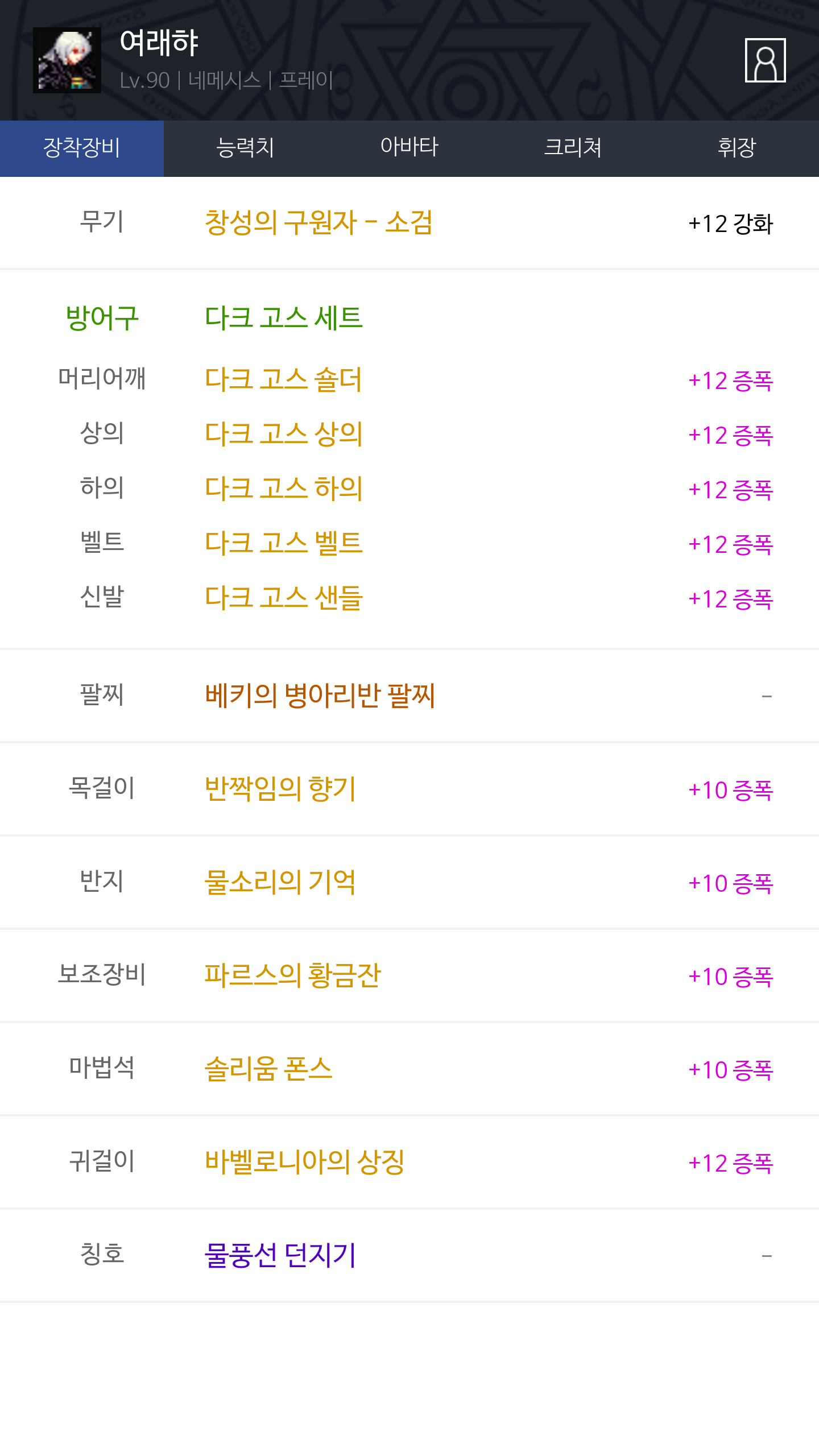
Task: Open 다크 고스 상의 item
Action: tap(284, 434)
